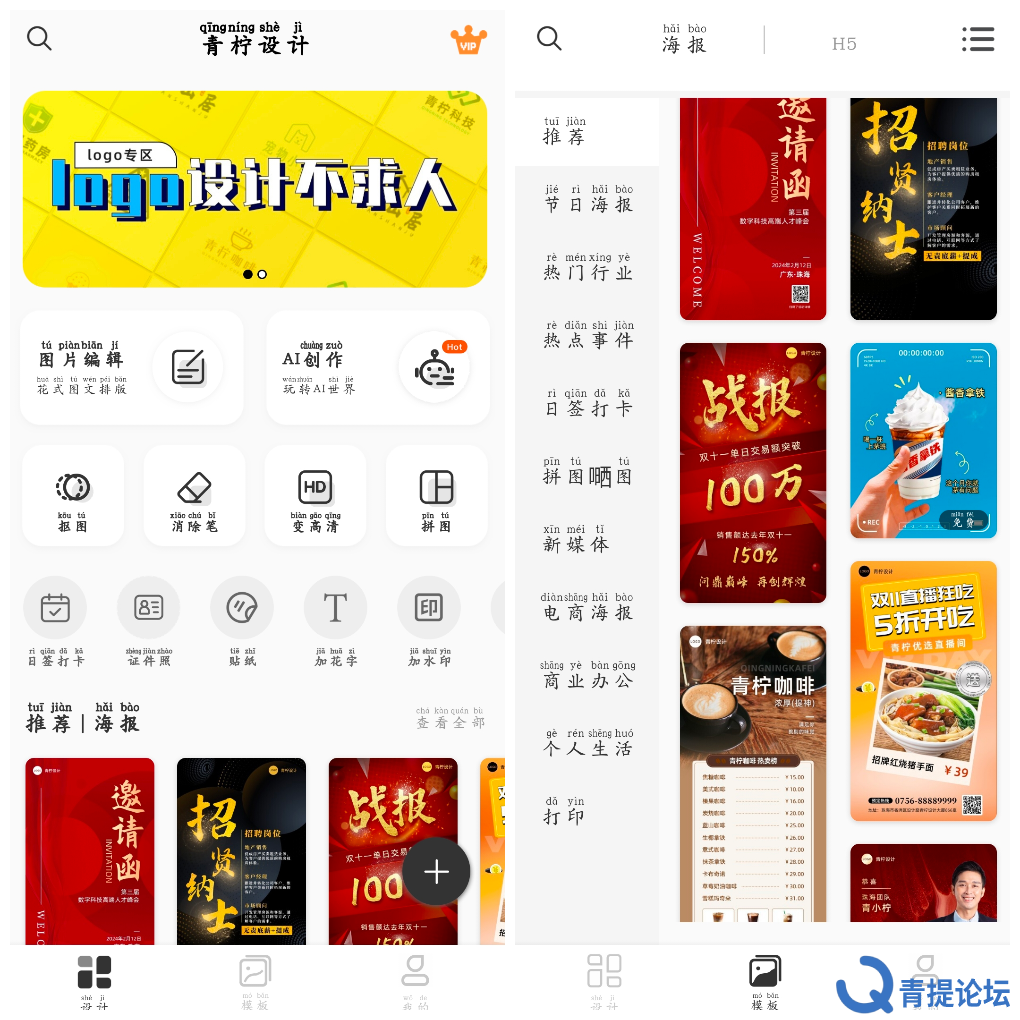Open the 消除笔 eraser tool

point(194,495)
